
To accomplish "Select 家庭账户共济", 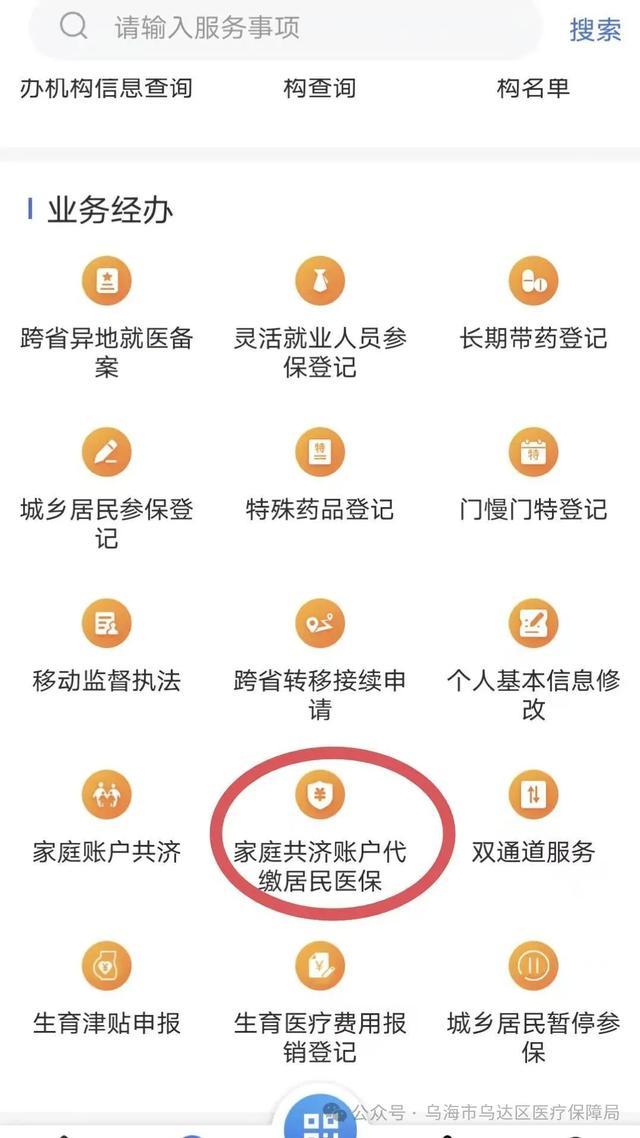I will (x=107, y=817).
